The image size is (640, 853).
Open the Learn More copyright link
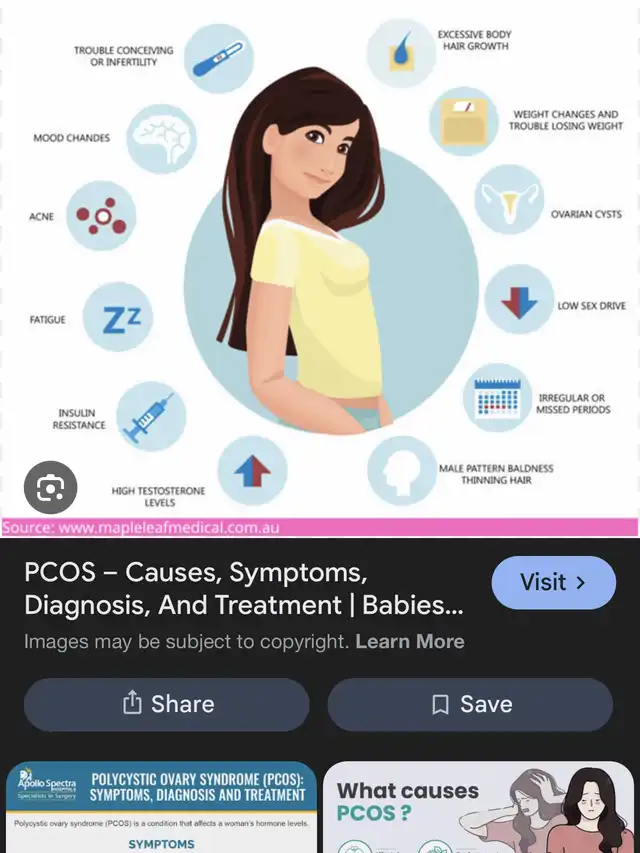(x=410, y=642)
